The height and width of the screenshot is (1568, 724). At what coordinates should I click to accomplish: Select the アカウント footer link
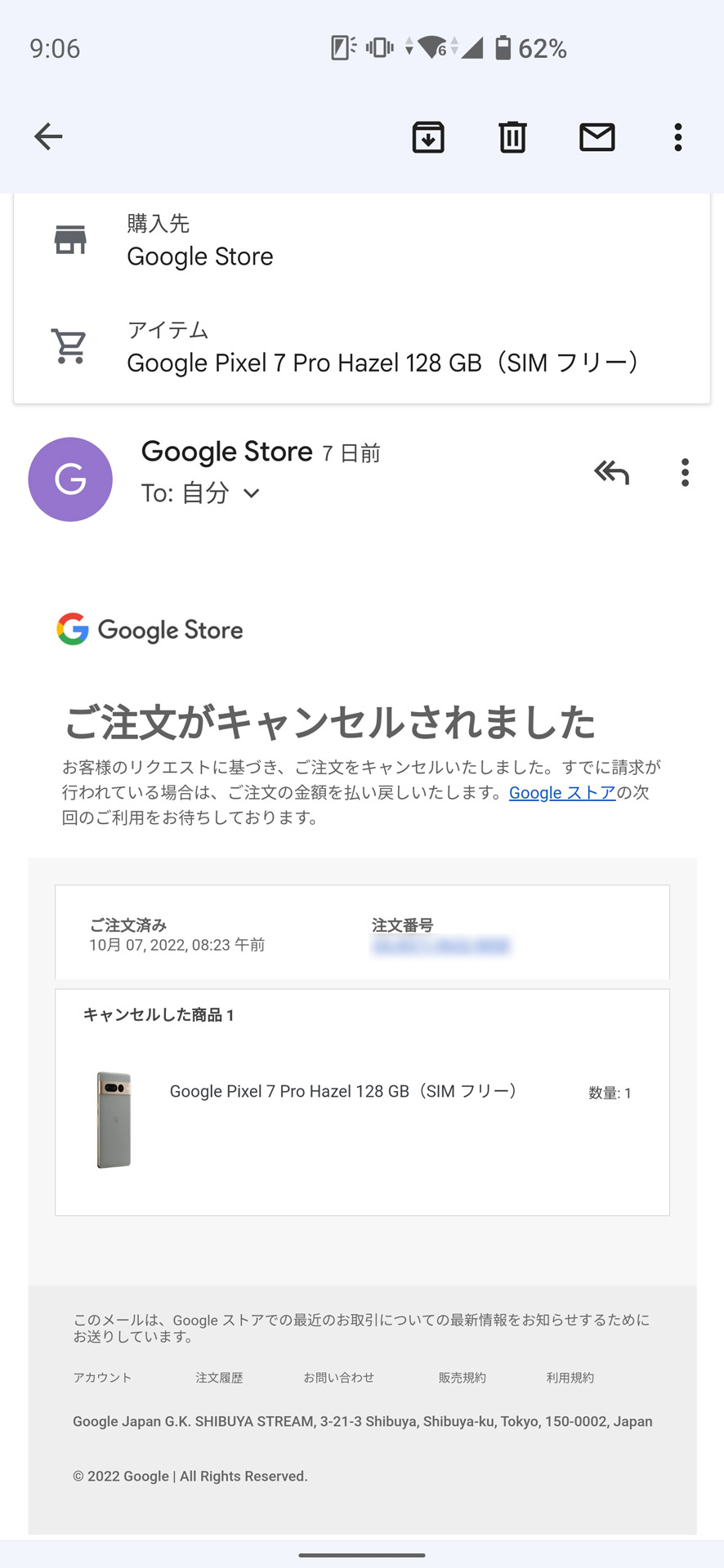point(101,1378)
